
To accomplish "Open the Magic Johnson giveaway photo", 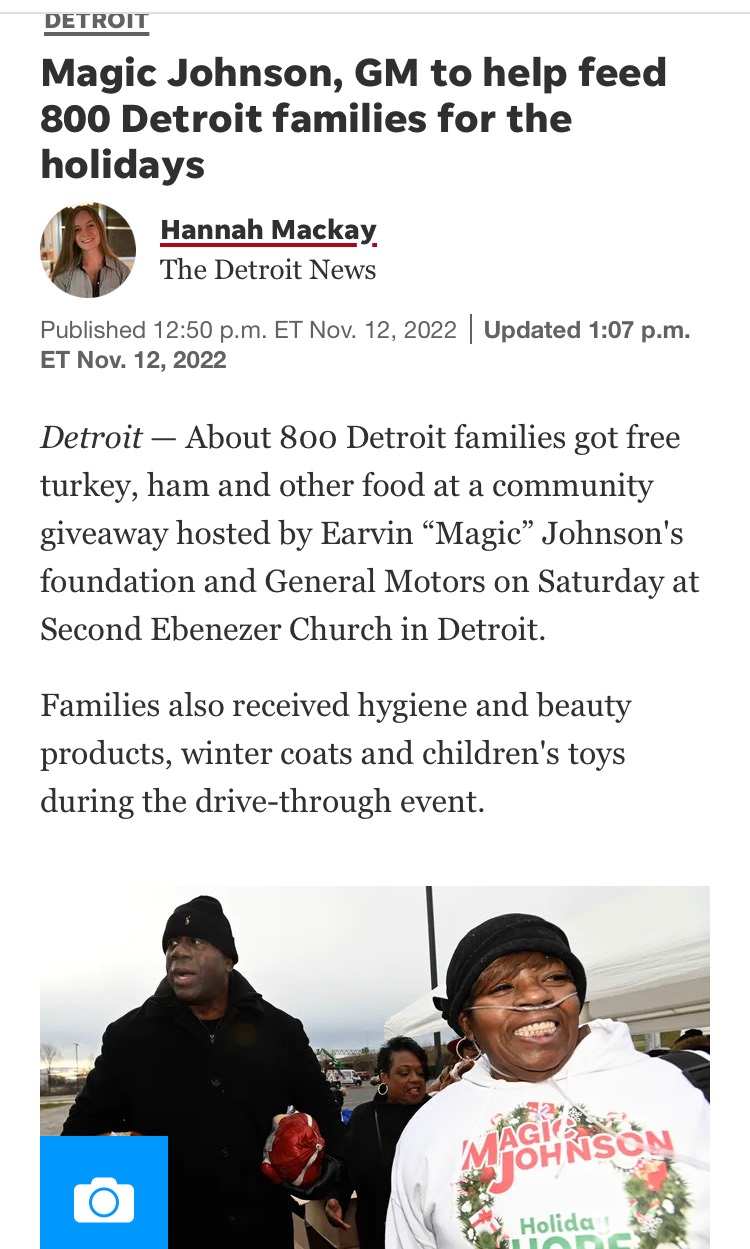I will click(375, 1067).
